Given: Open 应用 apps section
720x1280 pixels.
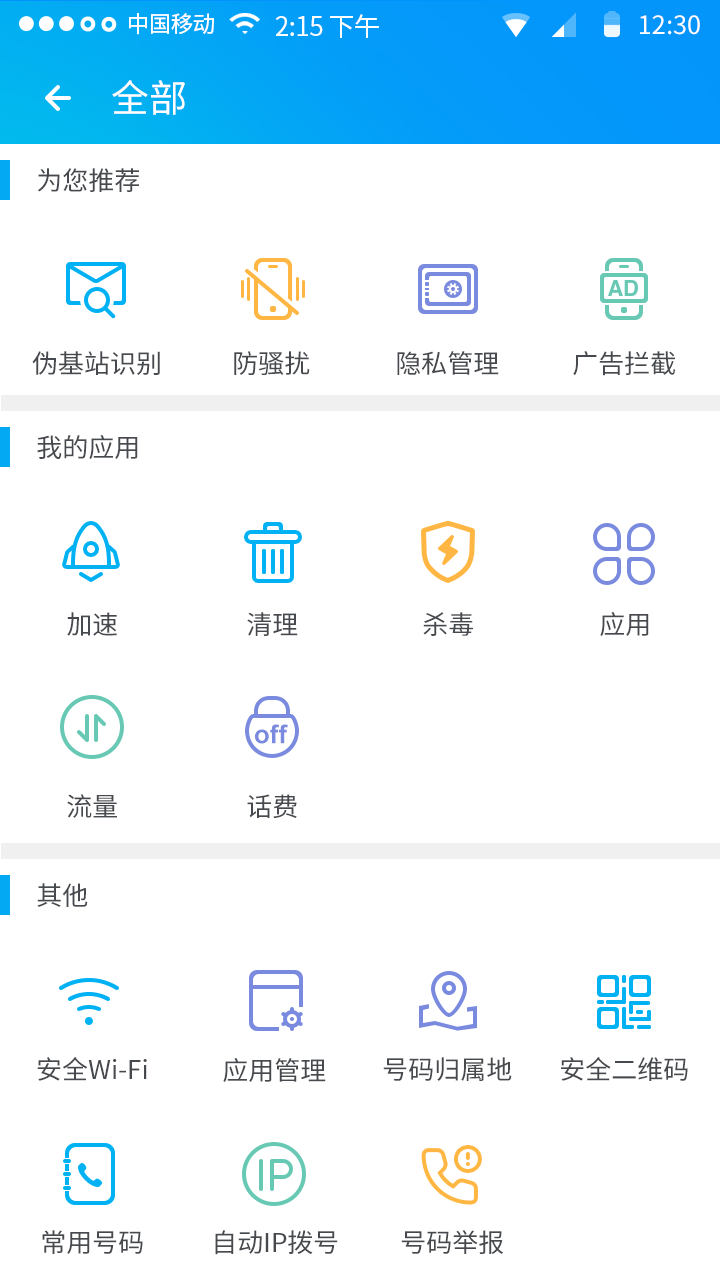Looking at the screenshot, I should [x=624, y=577].
